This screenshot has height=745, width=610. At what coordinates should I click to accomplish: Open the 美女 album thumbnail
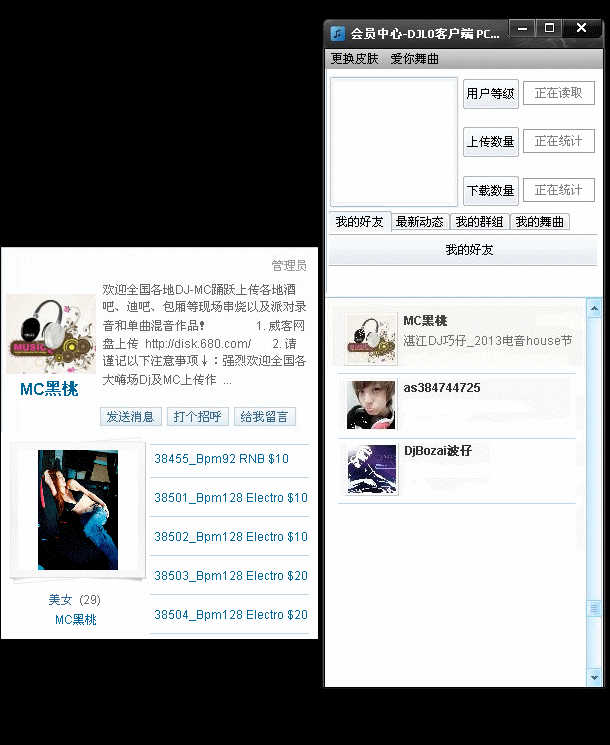(77, 510)
